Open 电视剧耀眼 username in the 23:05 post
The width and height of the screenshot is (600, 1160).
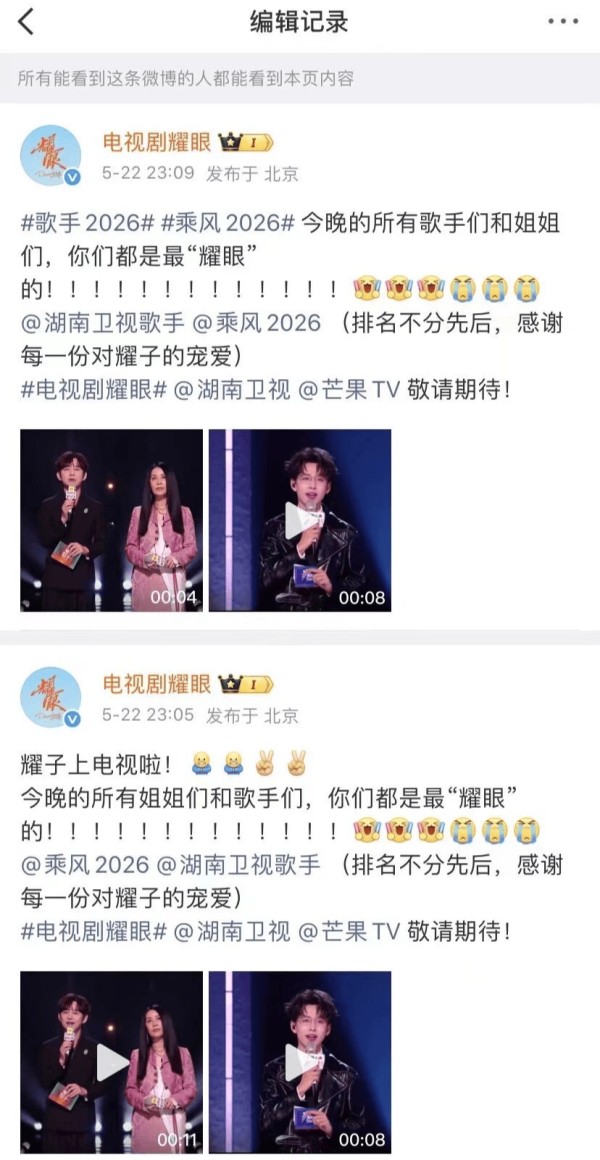[x=156, y=684]
